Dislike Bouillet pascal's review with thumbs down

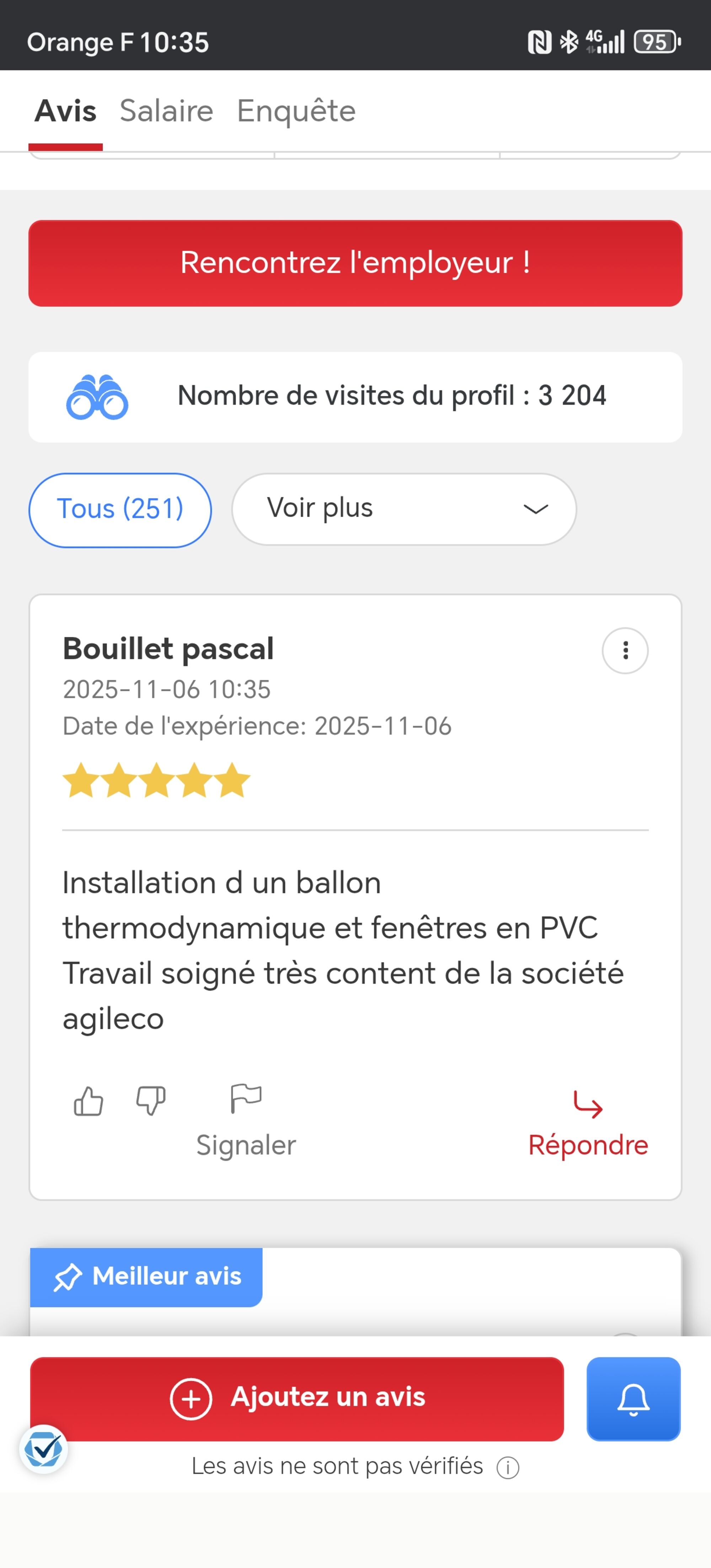[150, 1101]
